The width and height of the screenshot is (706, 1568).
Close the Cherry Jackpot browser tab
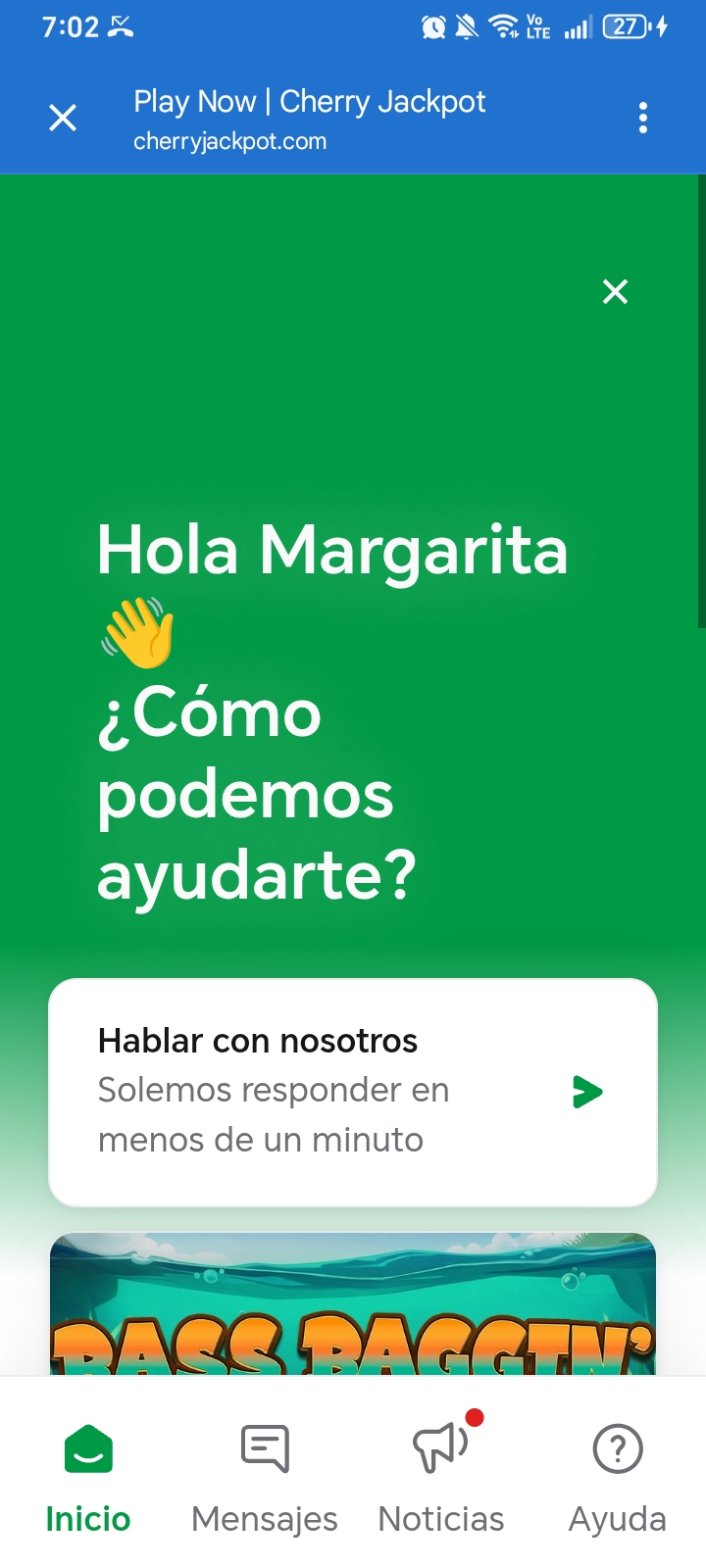(x=63, y=119)
